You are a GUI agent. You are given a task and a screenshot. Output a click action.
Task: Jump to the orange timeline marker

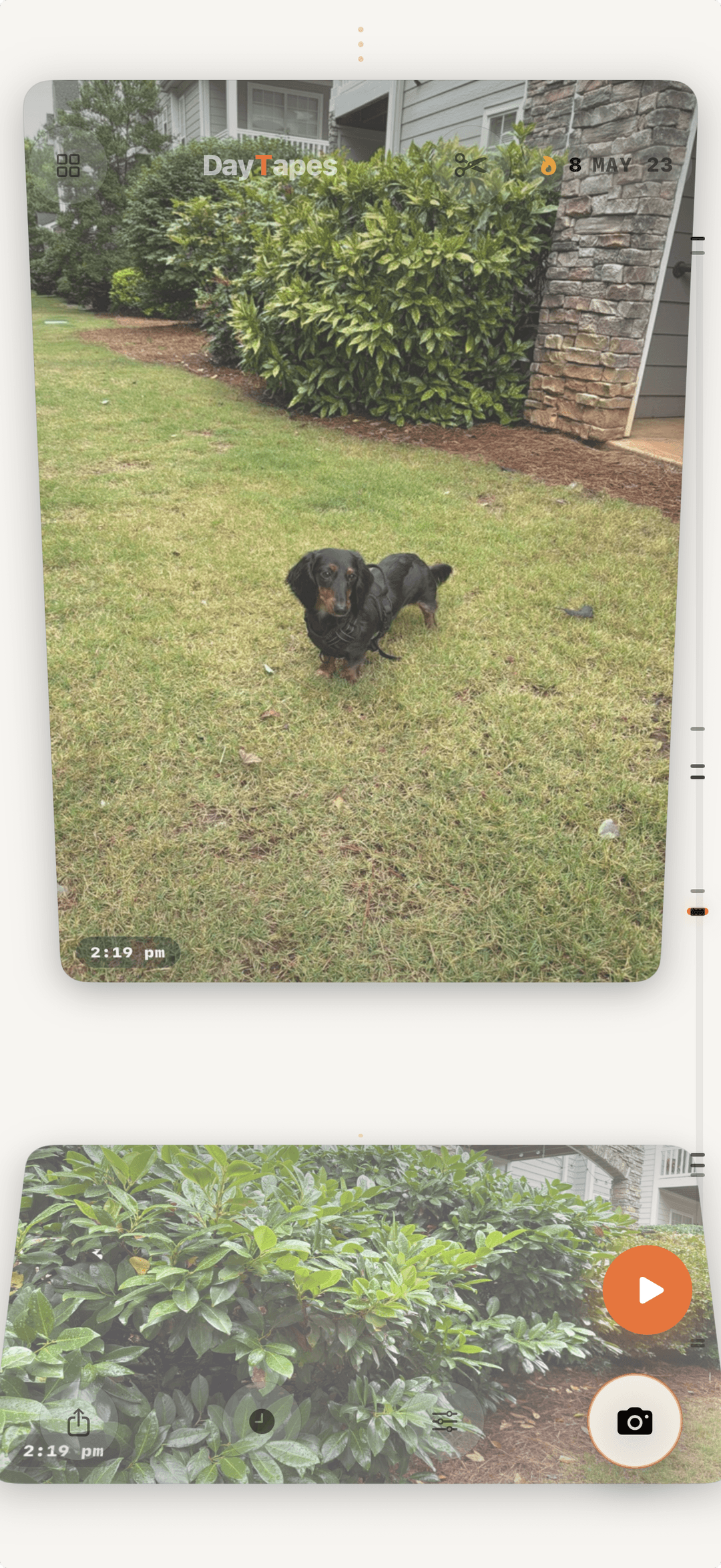coord(698,912)
